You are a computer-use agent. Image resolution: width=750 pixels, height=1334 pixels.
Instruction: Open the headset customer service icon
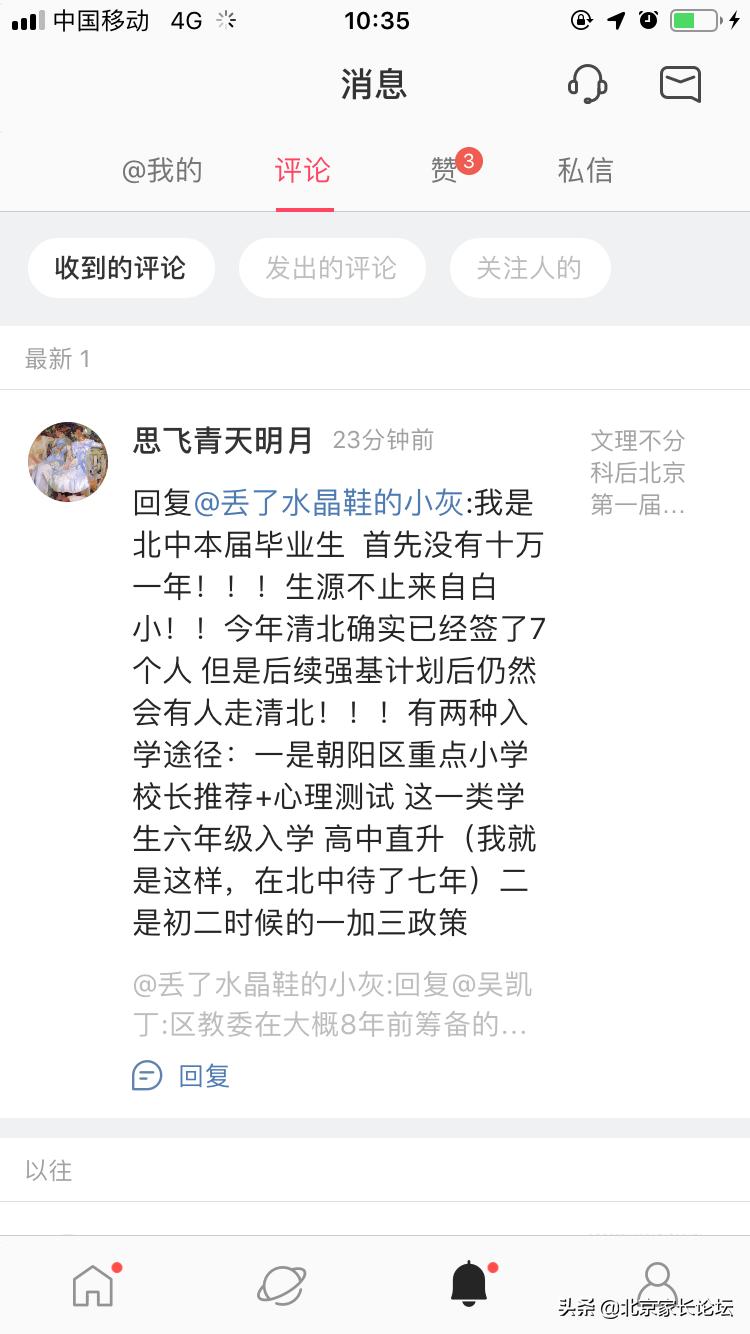point(586,84)
